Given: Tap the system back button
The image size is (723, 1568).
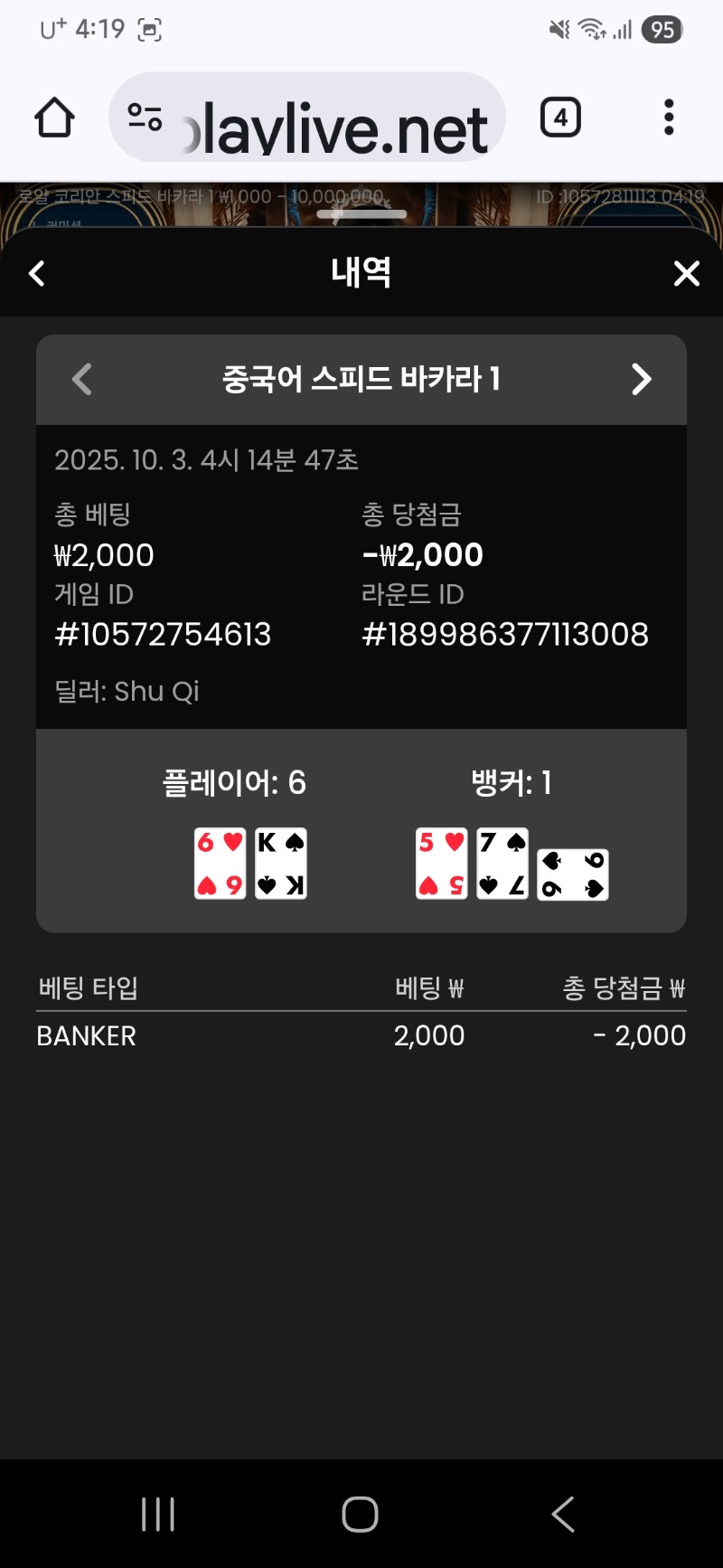Looking at the screenshot, I should click(x=563, y=1514).
